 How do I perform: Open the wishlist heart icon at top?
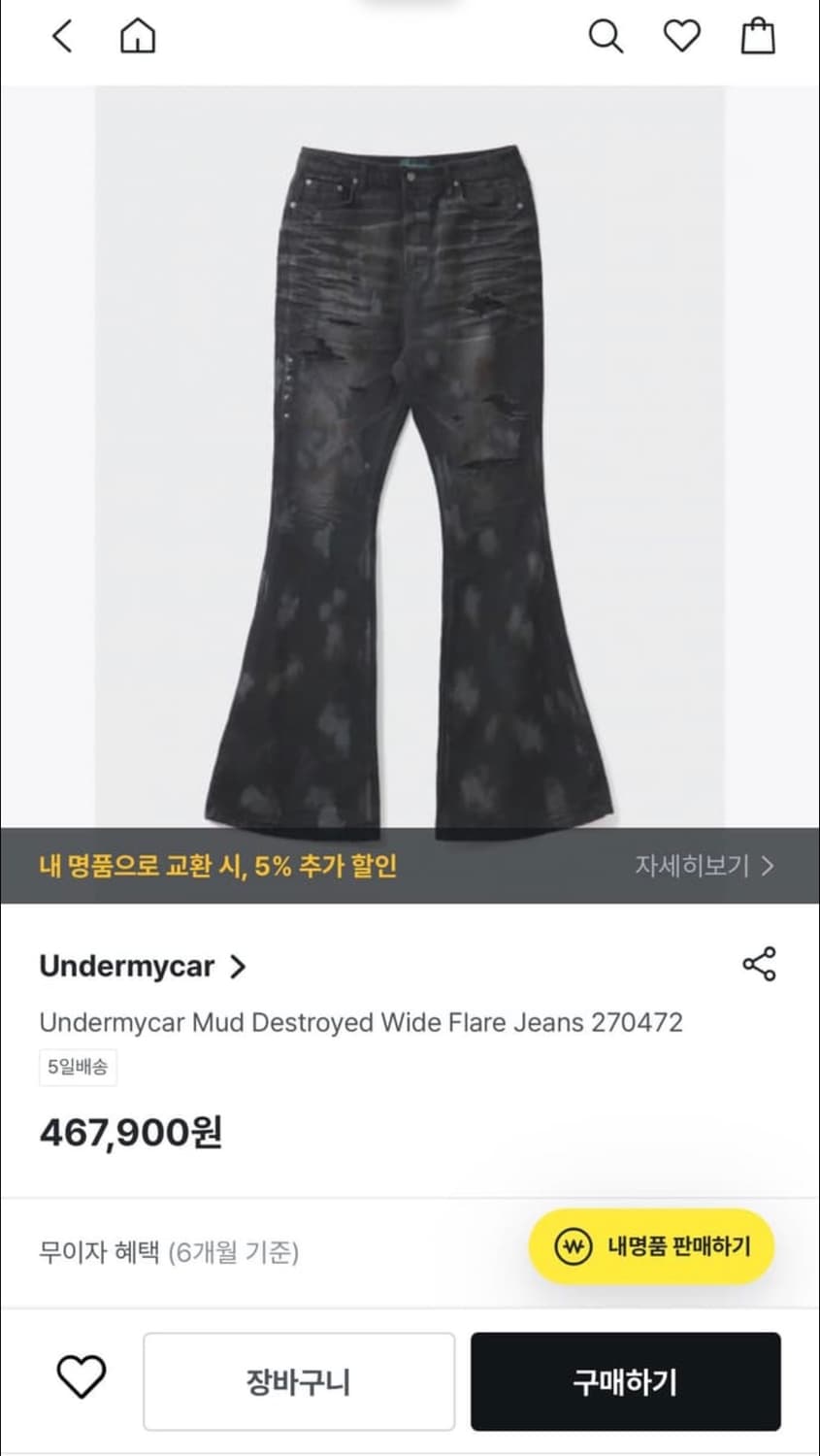tap(682, 36)
